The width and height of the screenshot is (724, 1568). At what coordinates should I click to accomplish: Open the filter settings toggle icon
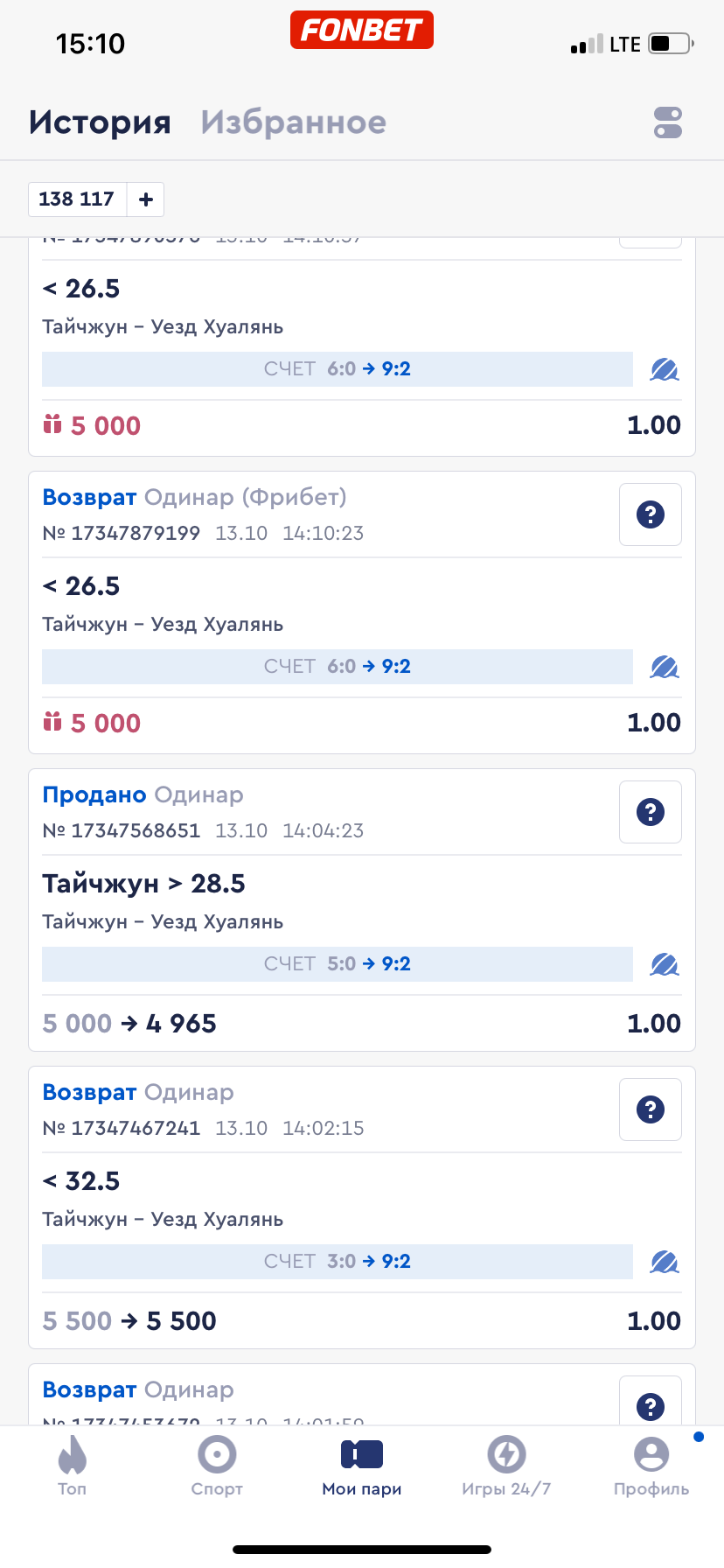point(667,122)
